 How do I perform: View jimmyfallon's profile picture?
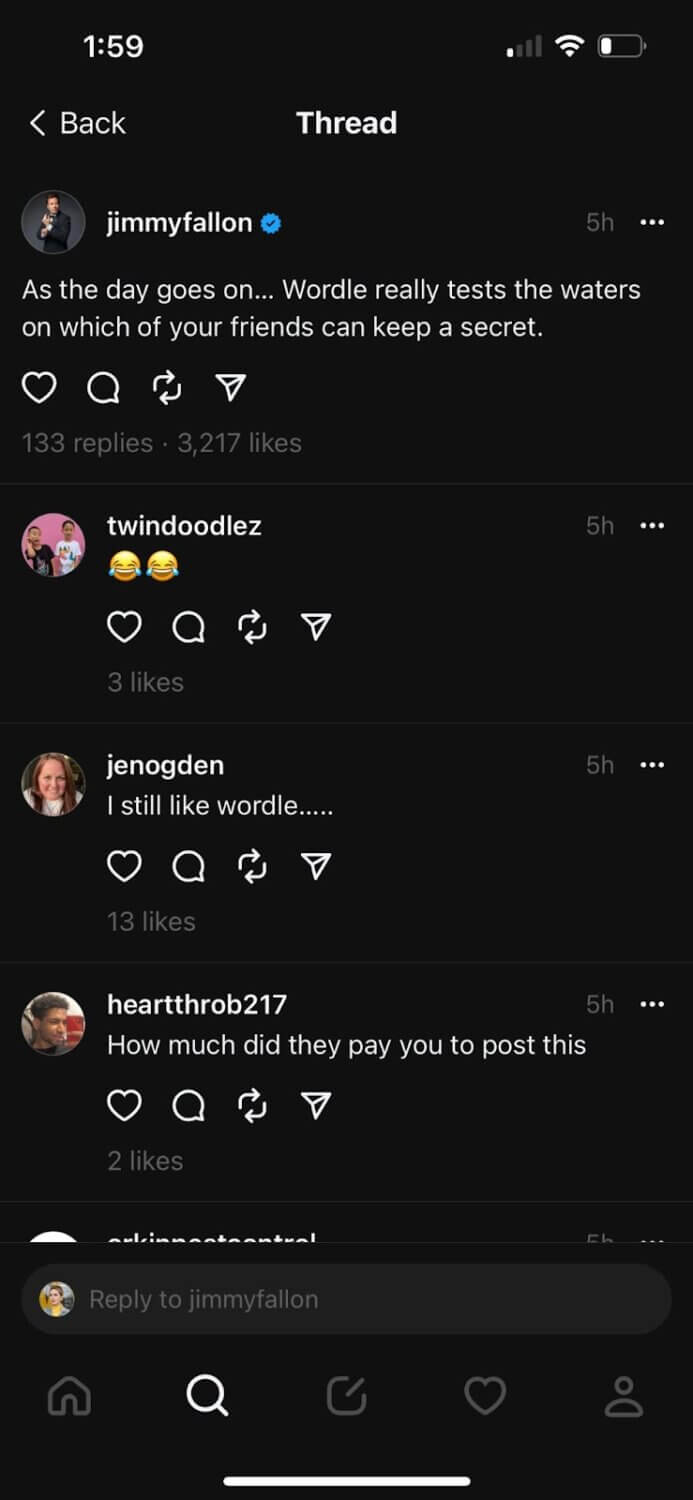coord(53,222)
